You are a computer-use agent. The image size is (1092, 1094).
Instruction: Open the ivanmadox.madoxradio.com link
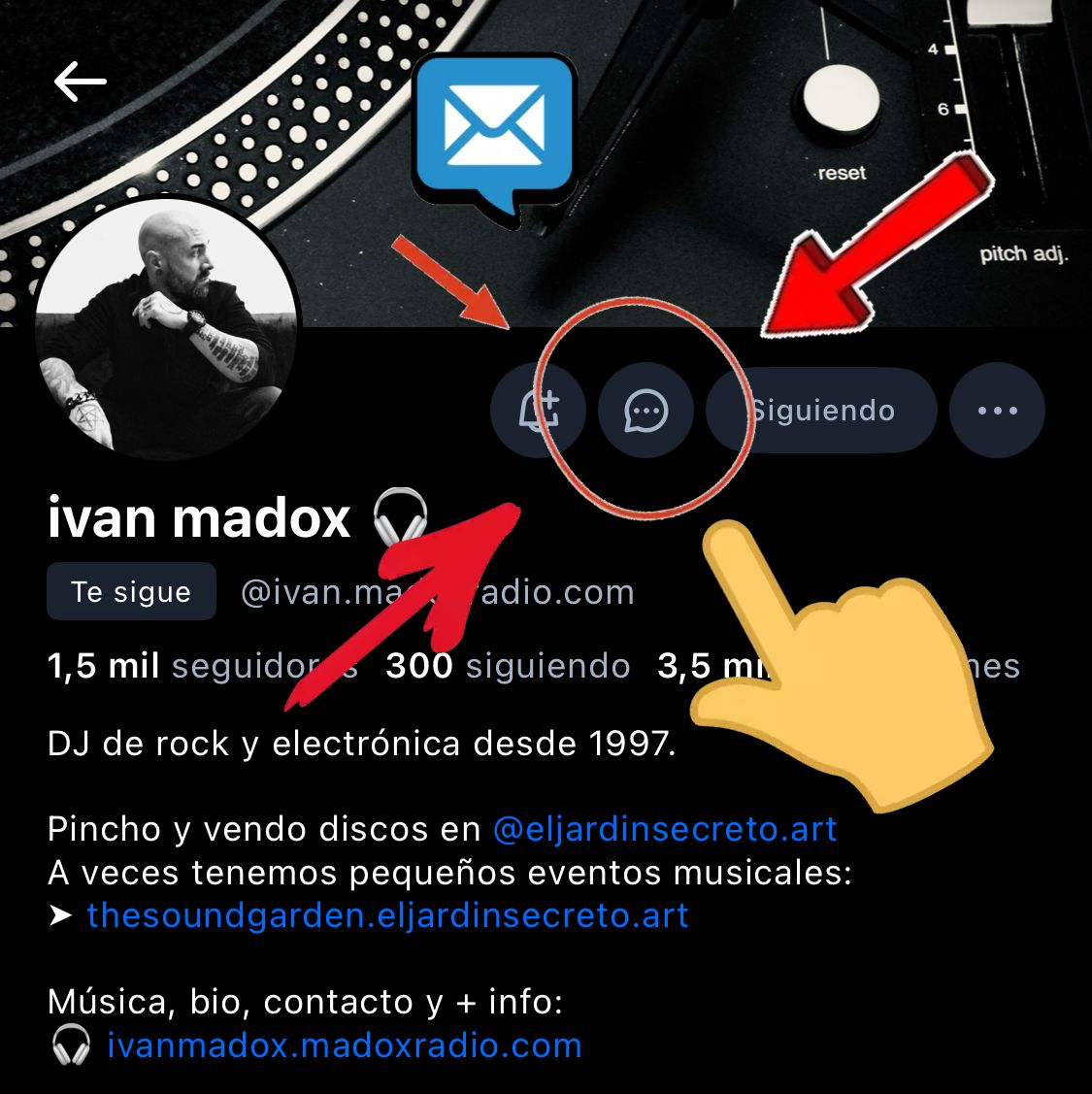(x=344, y=1045)
